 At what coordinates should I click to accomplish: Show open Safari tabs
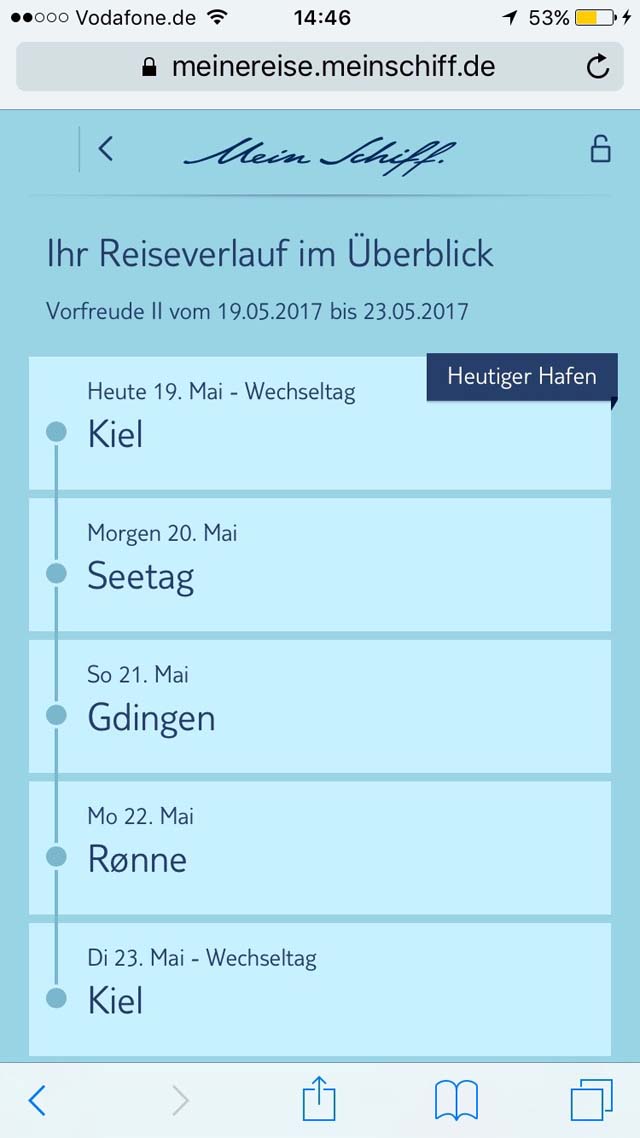pyautogui.click(x=591, y=1100)
